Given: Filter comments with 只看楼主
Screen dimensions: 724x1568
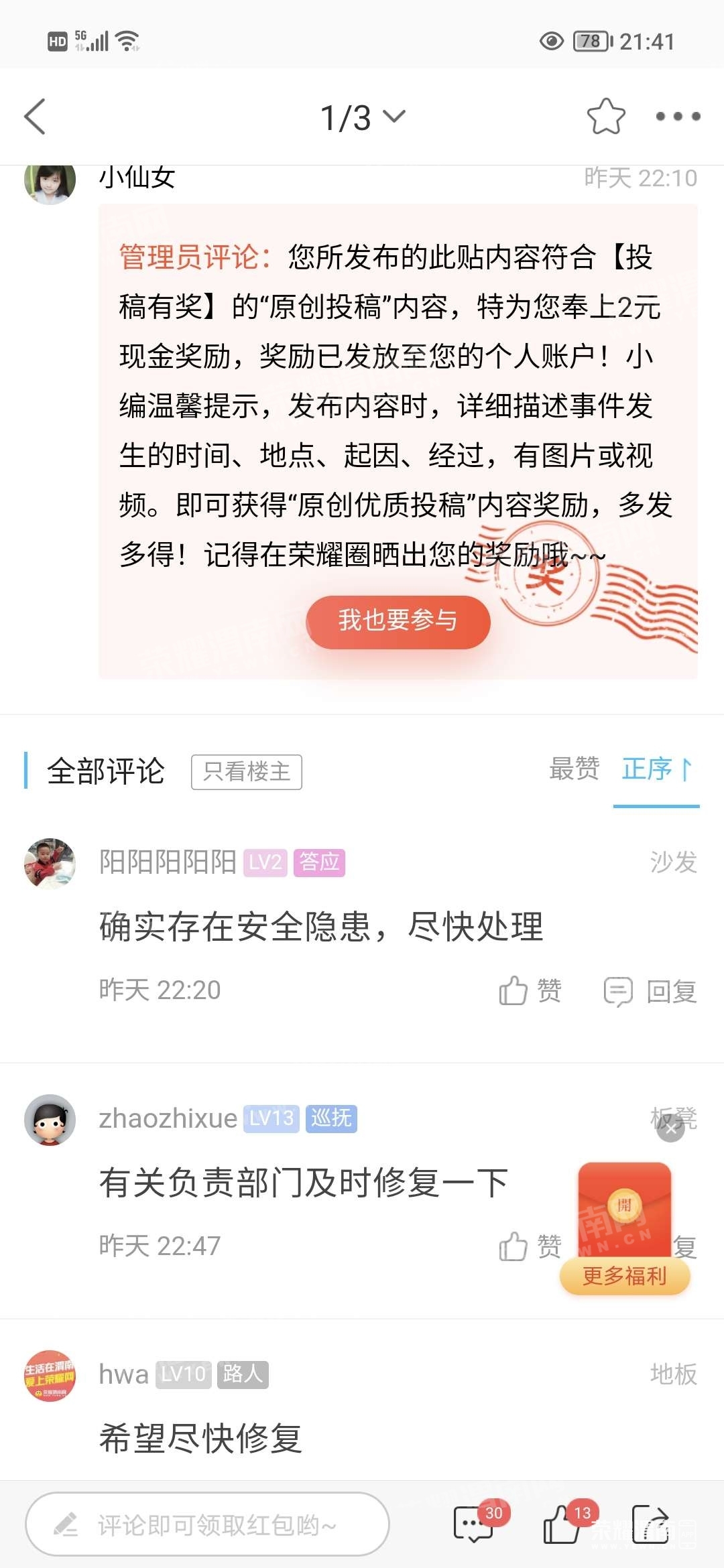Looking at the screenshot, I should click(246, 772).
